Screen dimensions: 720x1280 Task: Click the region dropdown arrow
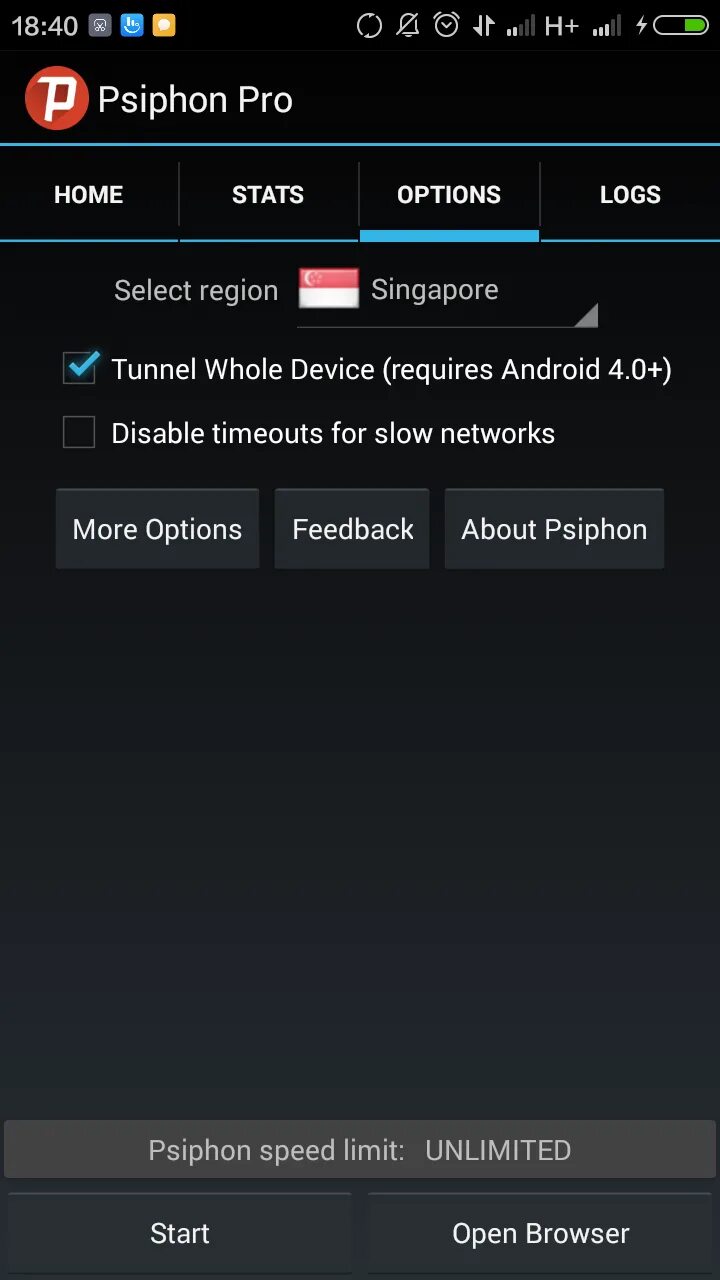[588, 315]
